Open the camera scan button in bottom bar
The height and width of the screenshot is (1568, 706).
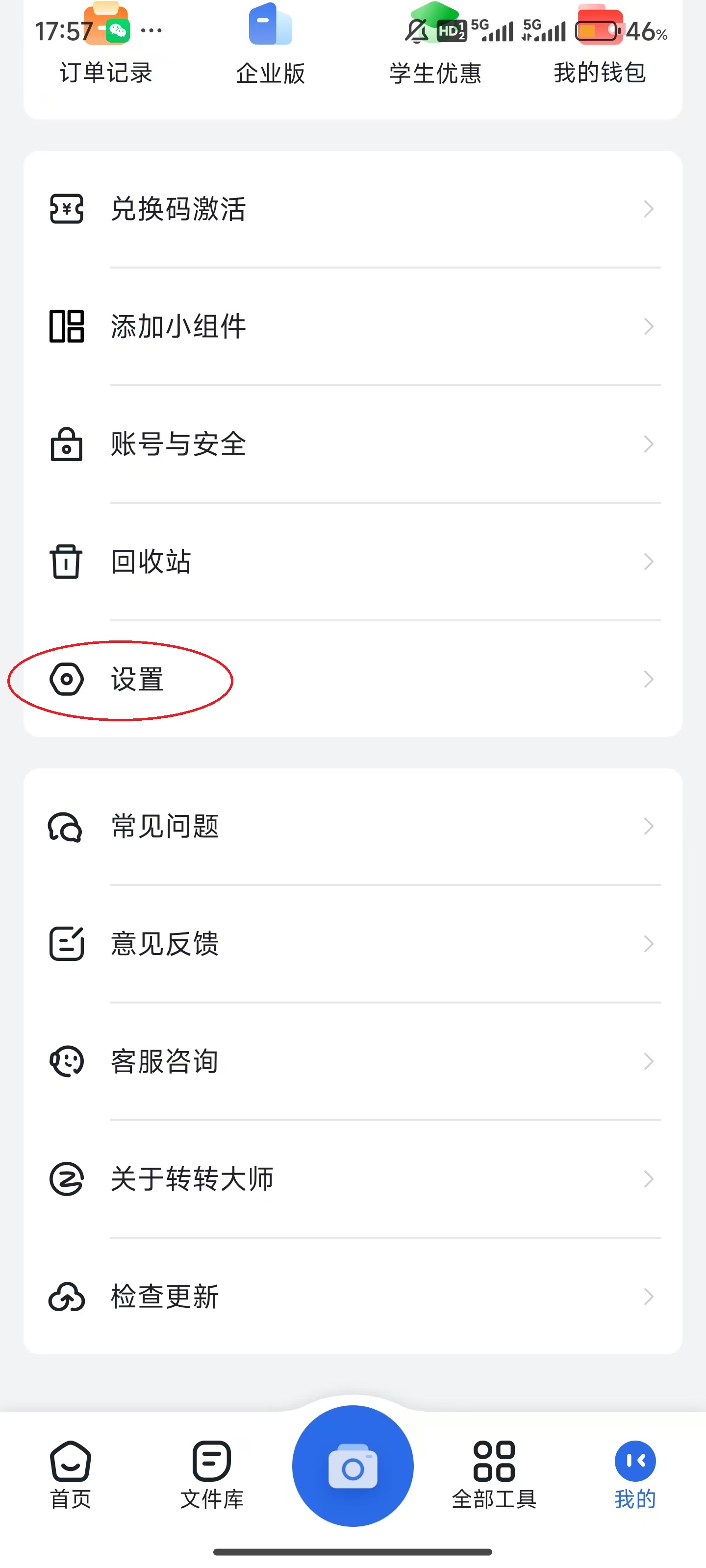pyautogui.click(x=353, y=1467)
